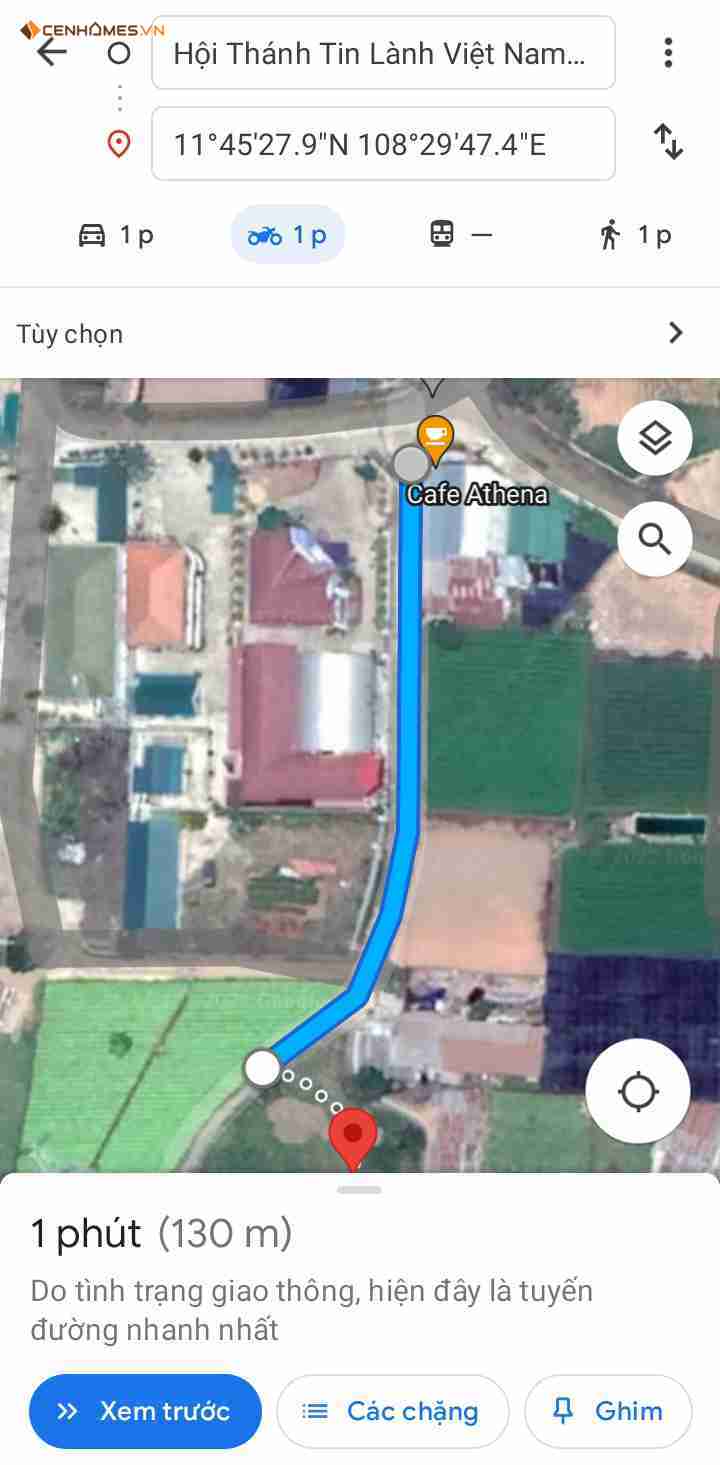The width and height of the screenshot is (720, 1465).
Task: Switch to public transit mode
Action: point(461,235)
